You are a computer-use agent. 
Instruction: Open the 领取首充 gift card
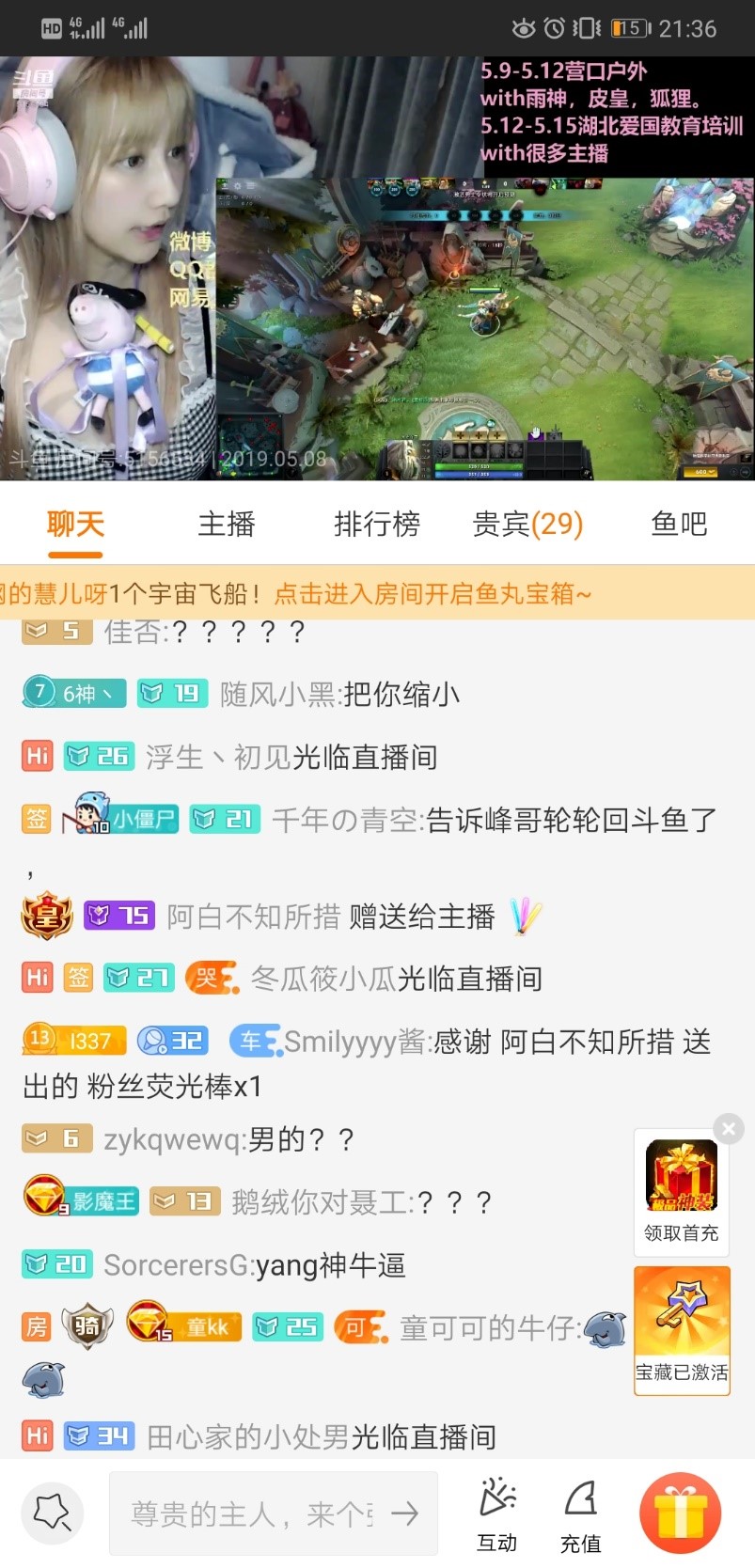click(681, 1191)
